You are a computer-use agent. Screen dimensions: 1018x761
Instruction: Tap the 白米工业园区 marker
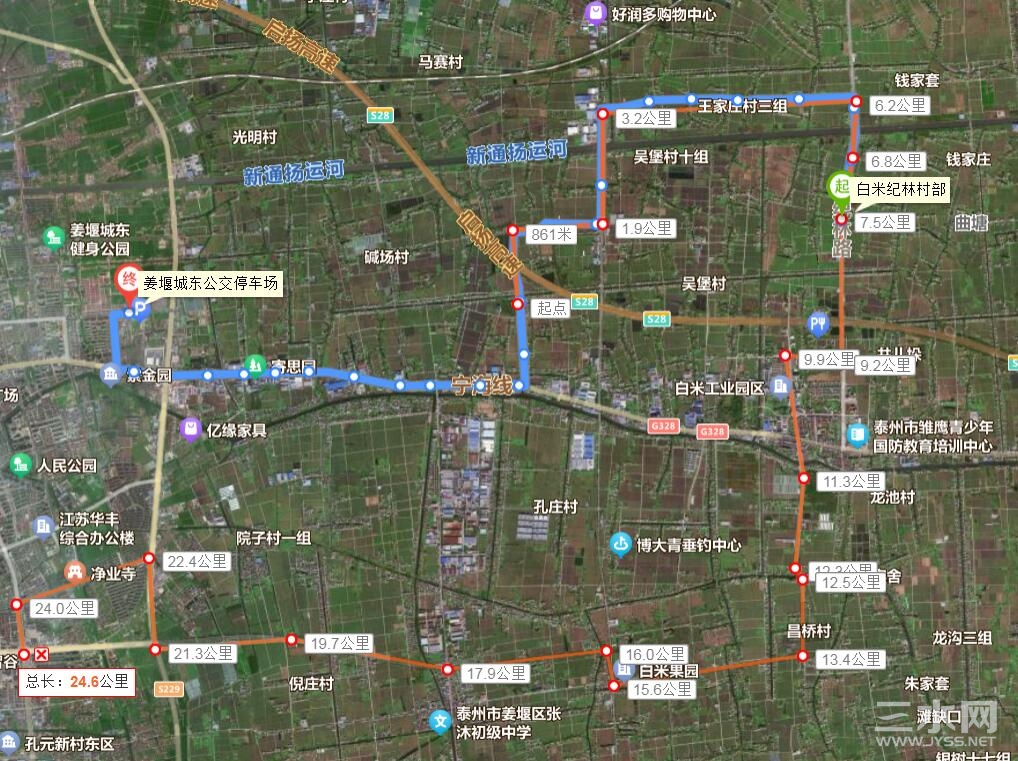point(780,387)
